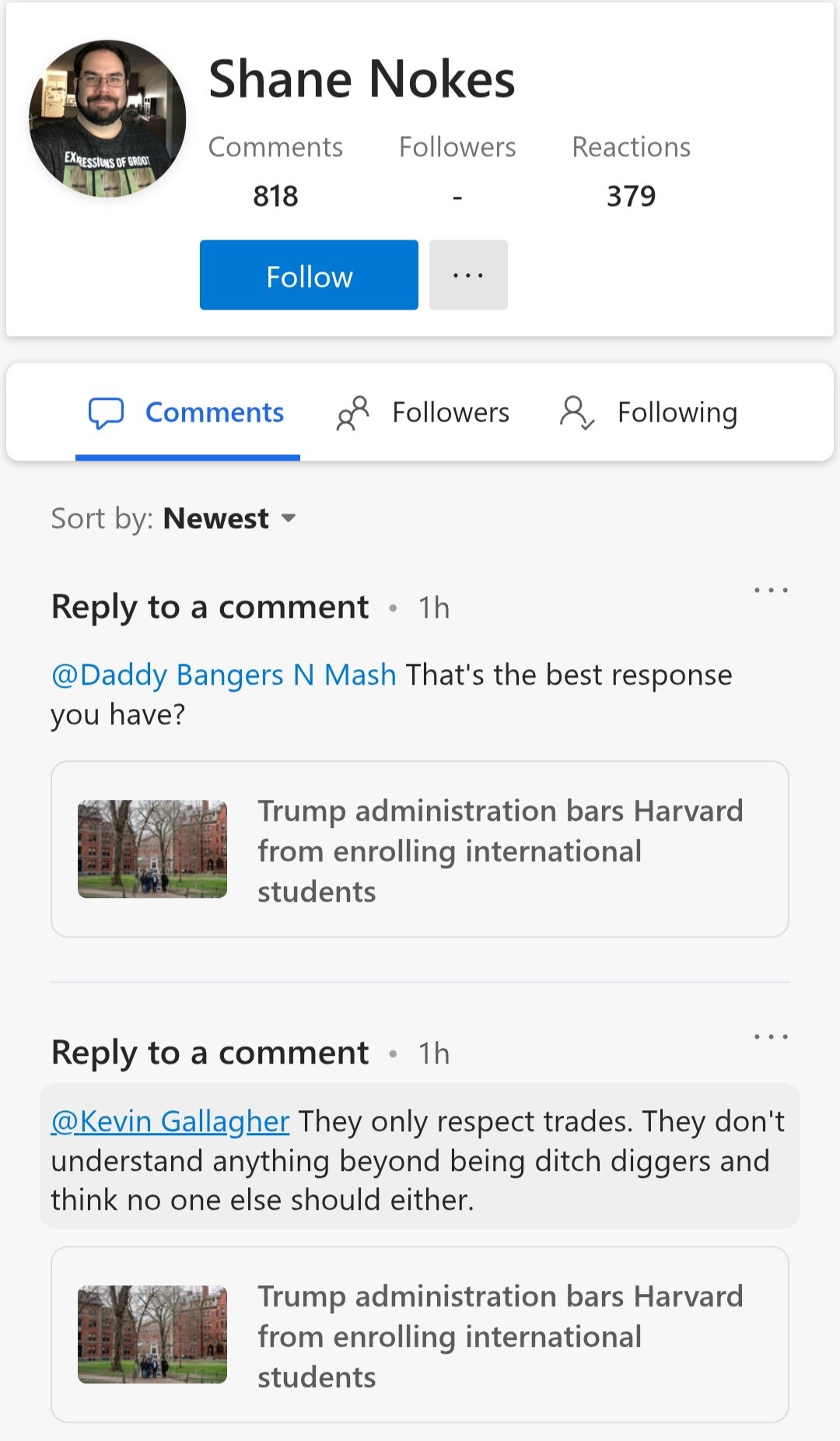Select the Comments tab
The height and width of the screenshot is (1441, 840).
click(187, 412)
